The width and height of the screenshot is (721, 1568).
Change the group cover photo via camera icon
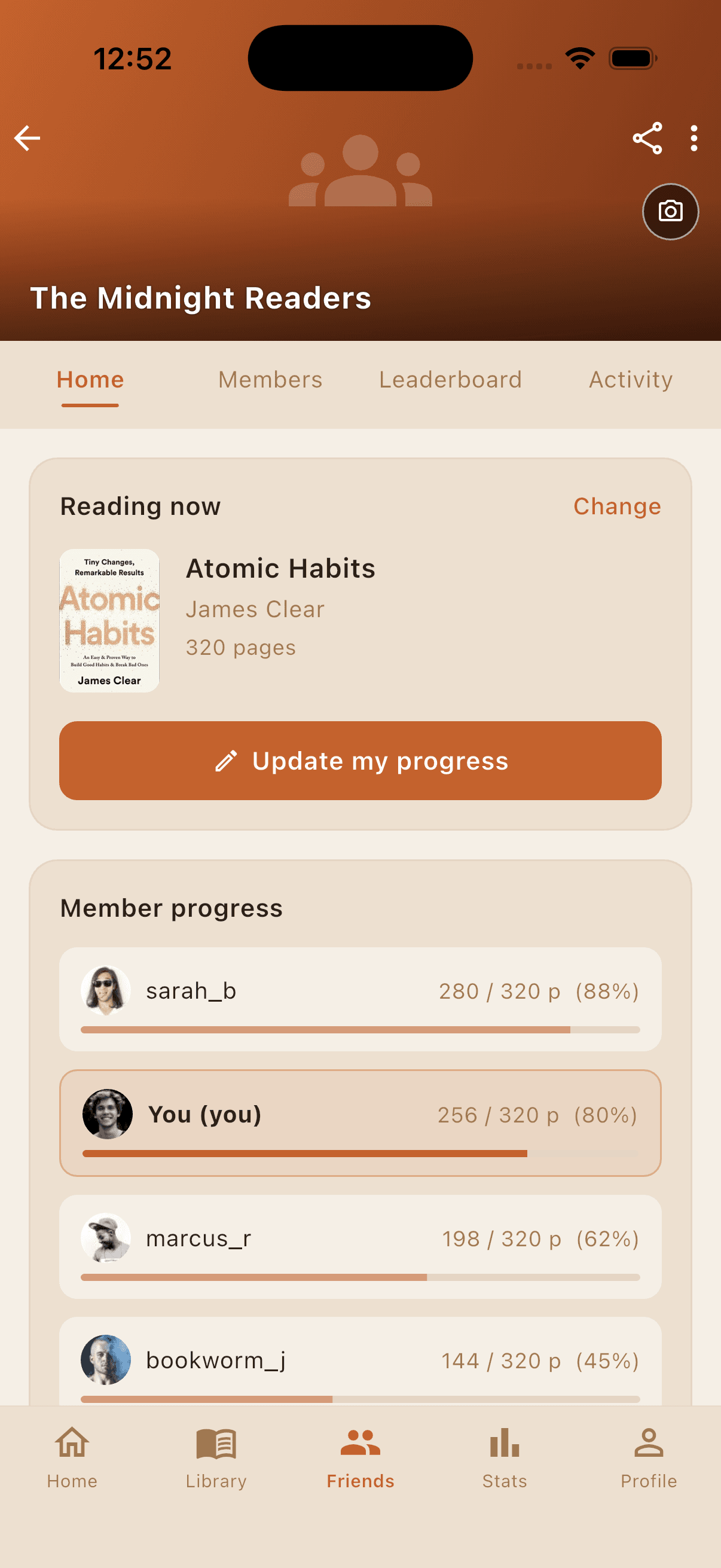671,212
